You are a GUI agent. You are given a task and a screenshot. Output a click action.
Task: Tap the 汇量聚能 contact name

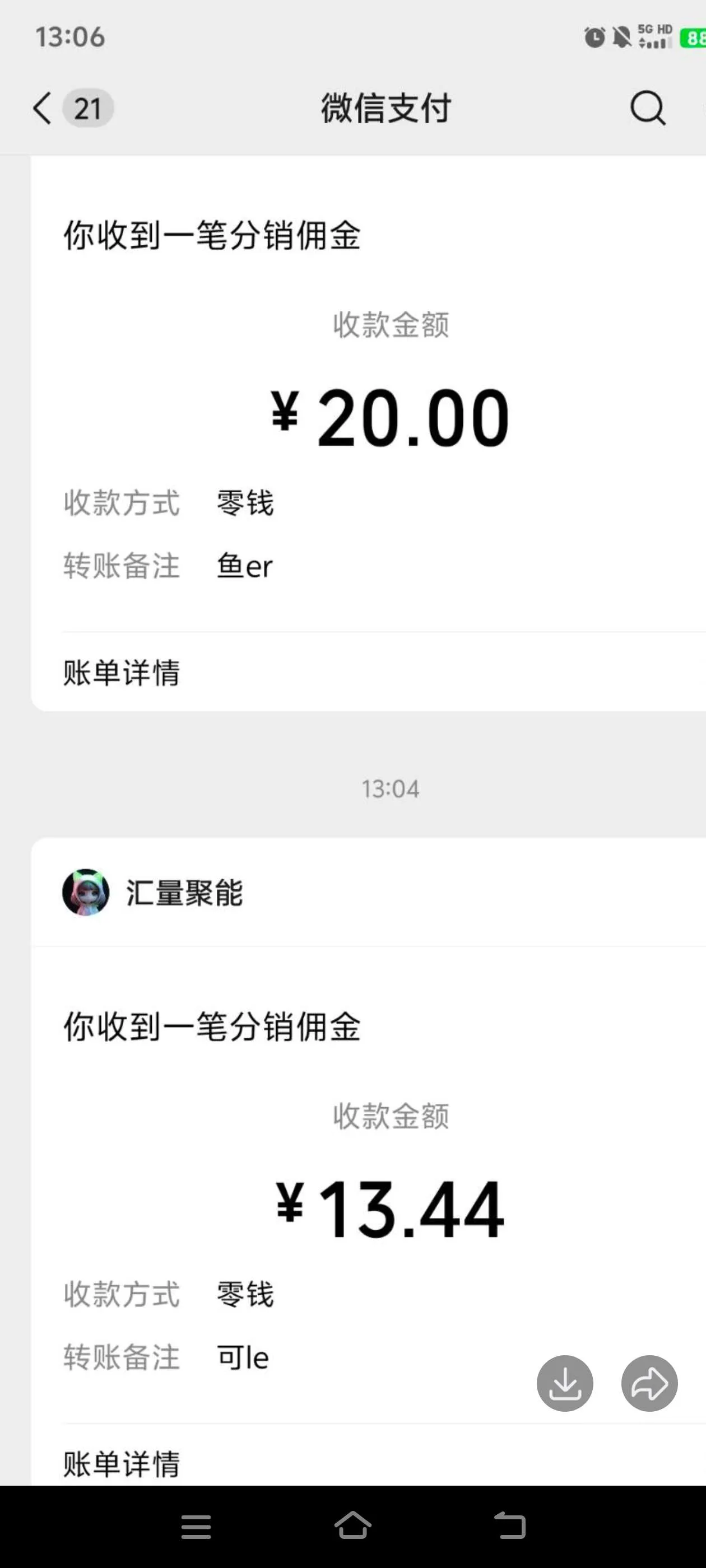(184, 891)
